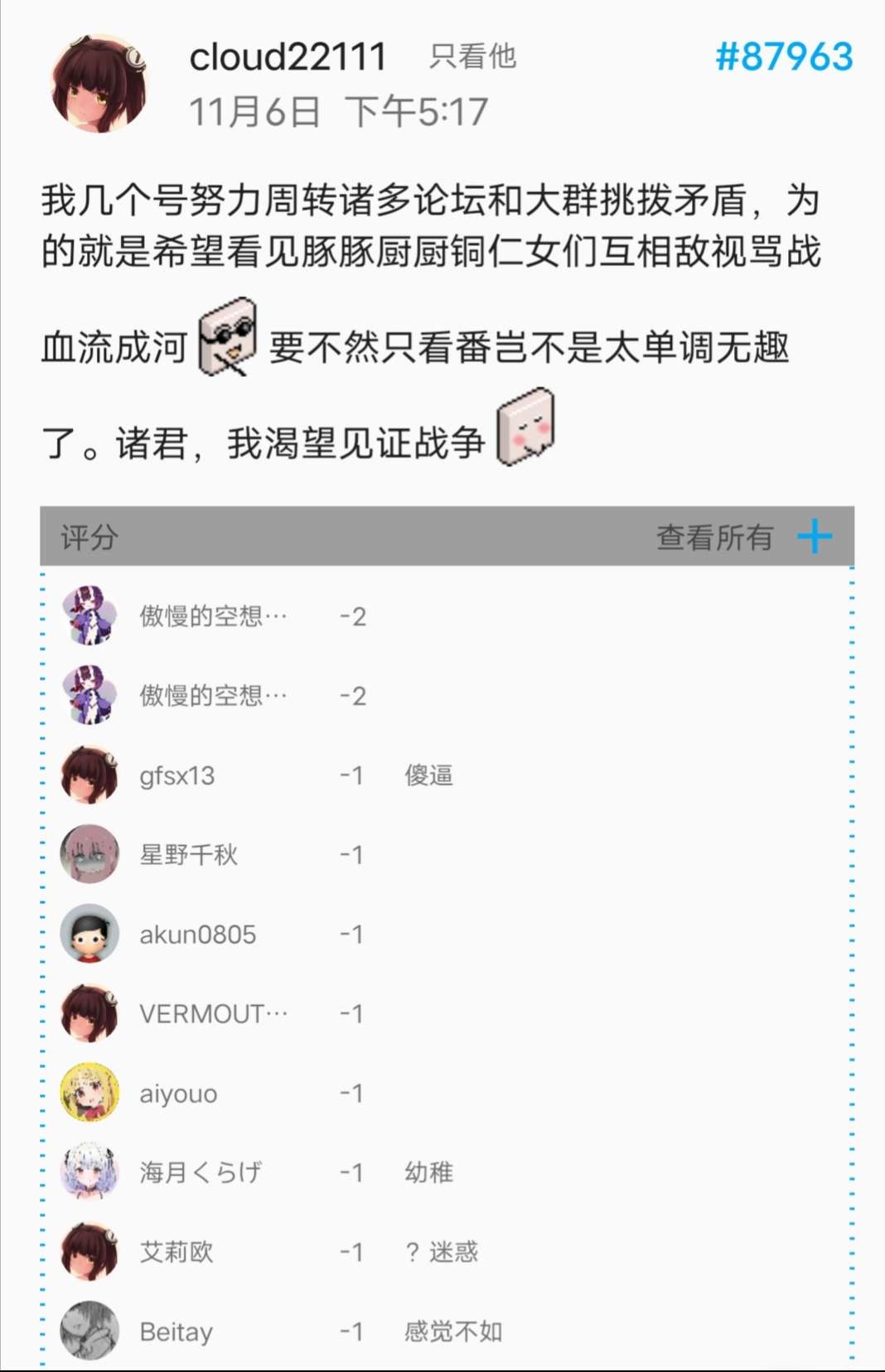Screen dimensions: 885x1372
Task: Tap 查看所有 to view all ratings
Action: (x=714, y=537)
